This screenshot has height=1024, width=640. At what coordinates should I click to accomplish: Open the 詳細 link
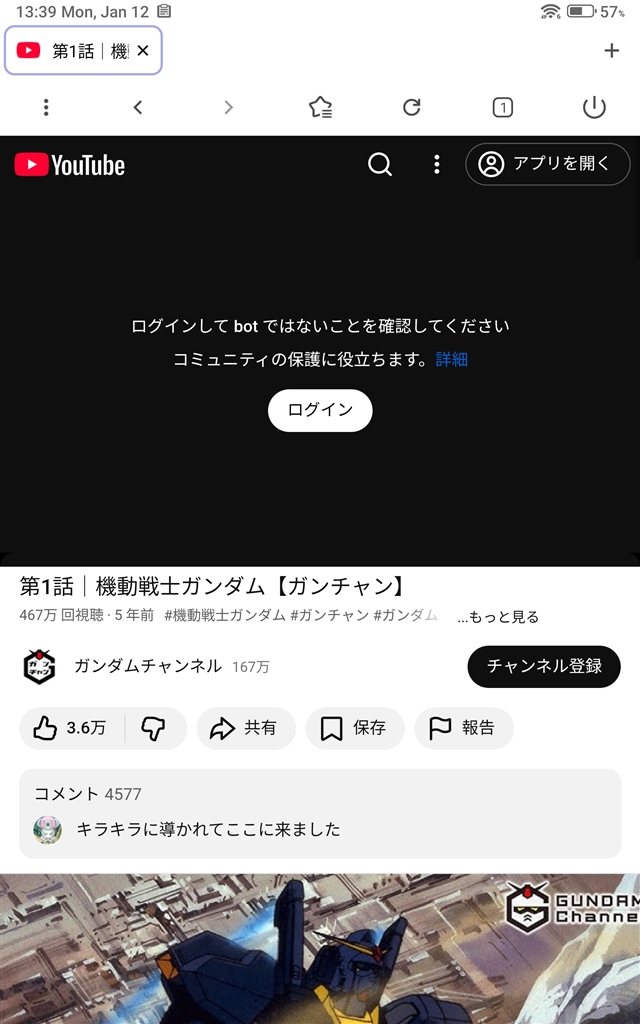click(x=452, y=360)
